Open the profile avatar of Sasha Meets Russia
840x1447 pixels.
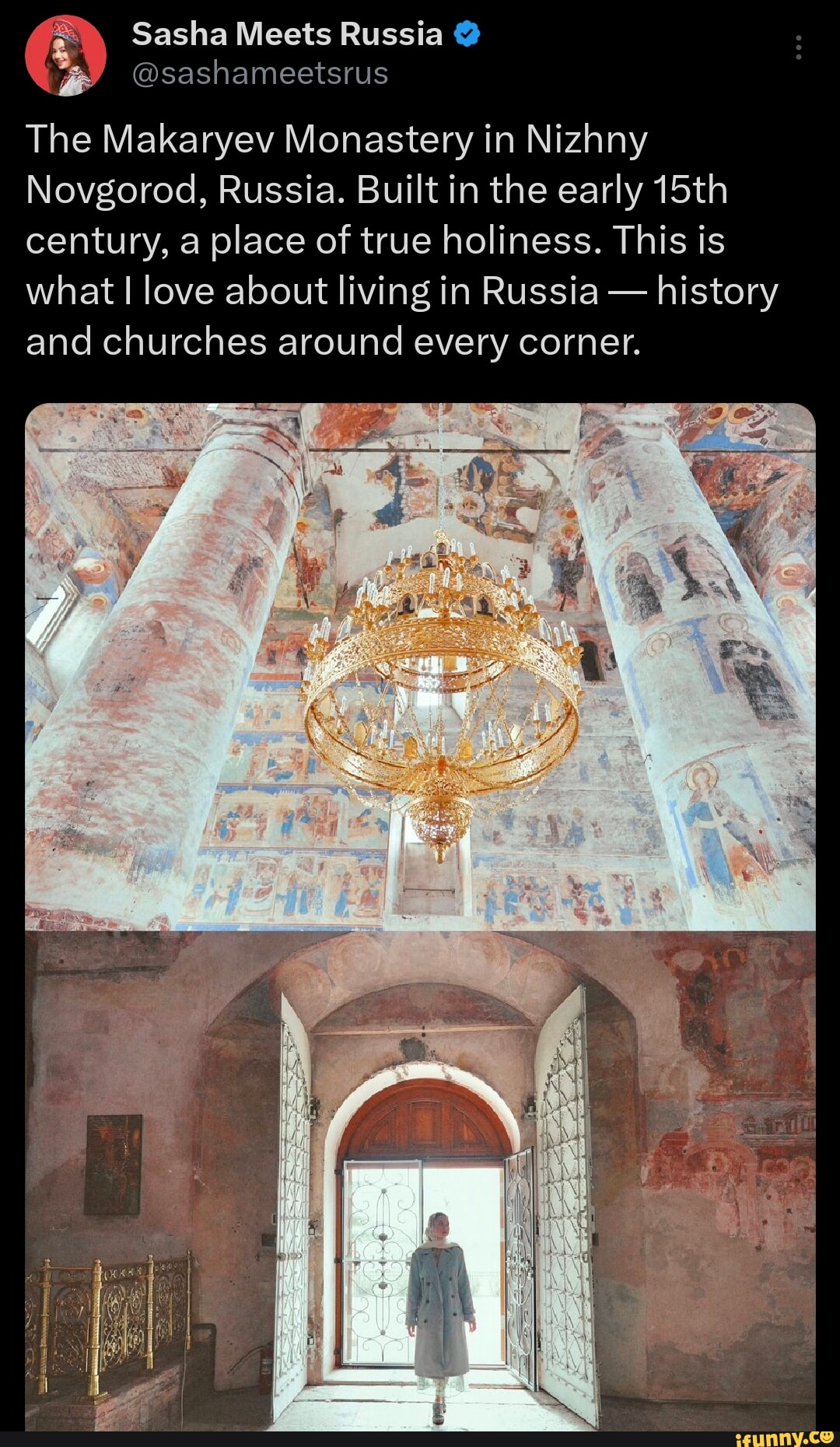[x=68, y=58]
